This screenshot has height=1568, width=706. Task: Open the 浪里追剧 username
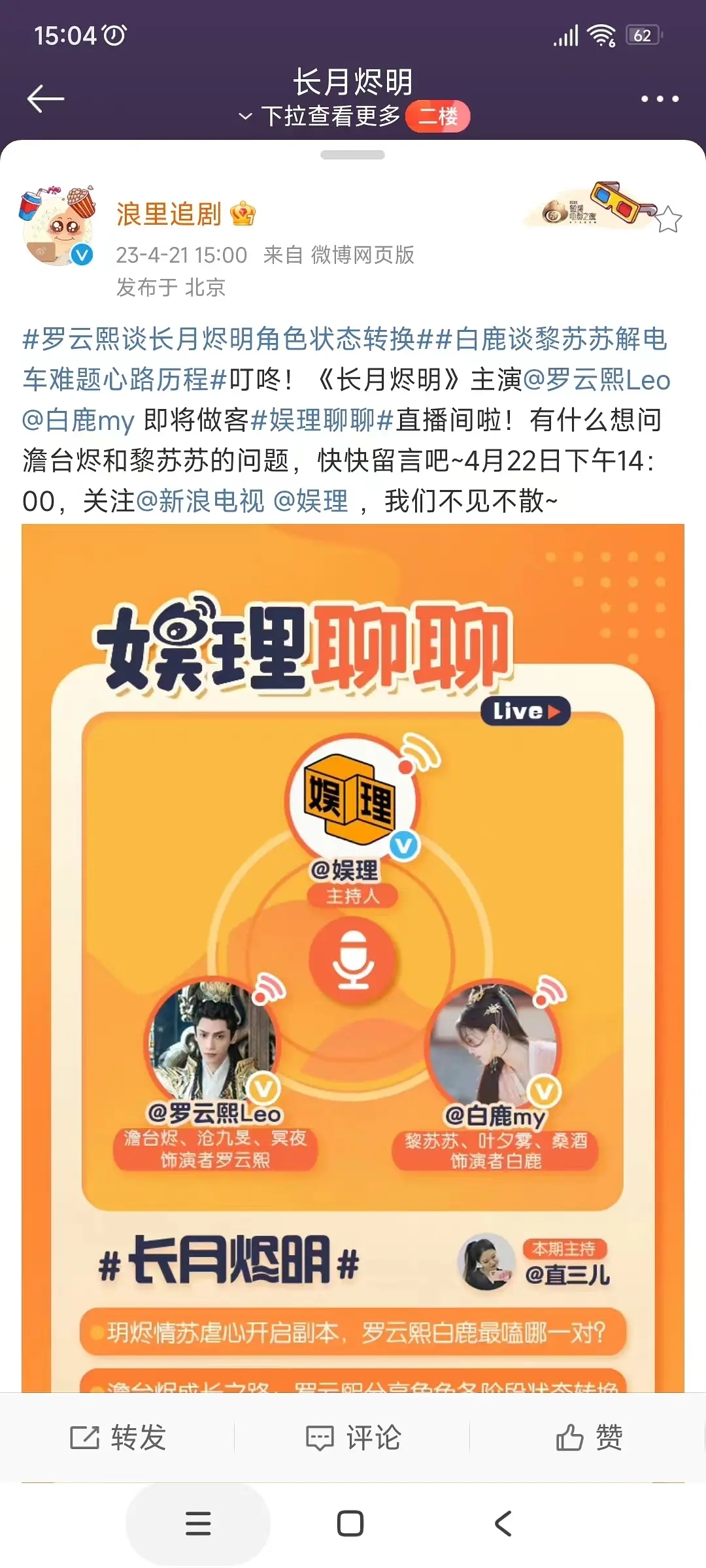tap(169, 214)
